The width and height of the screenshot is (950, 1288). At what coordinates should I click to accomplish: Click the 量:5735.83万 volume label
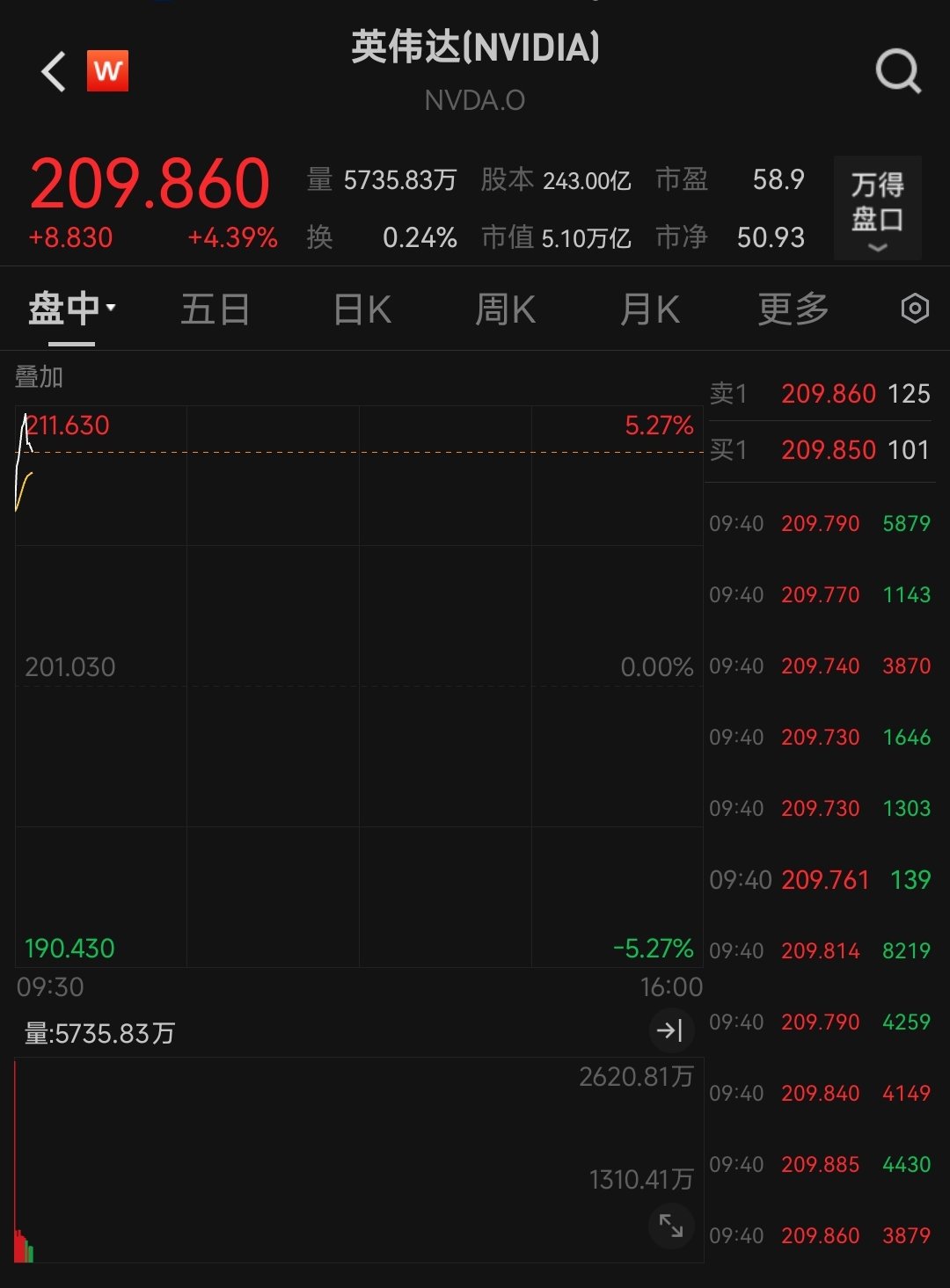coord(99,1033)
